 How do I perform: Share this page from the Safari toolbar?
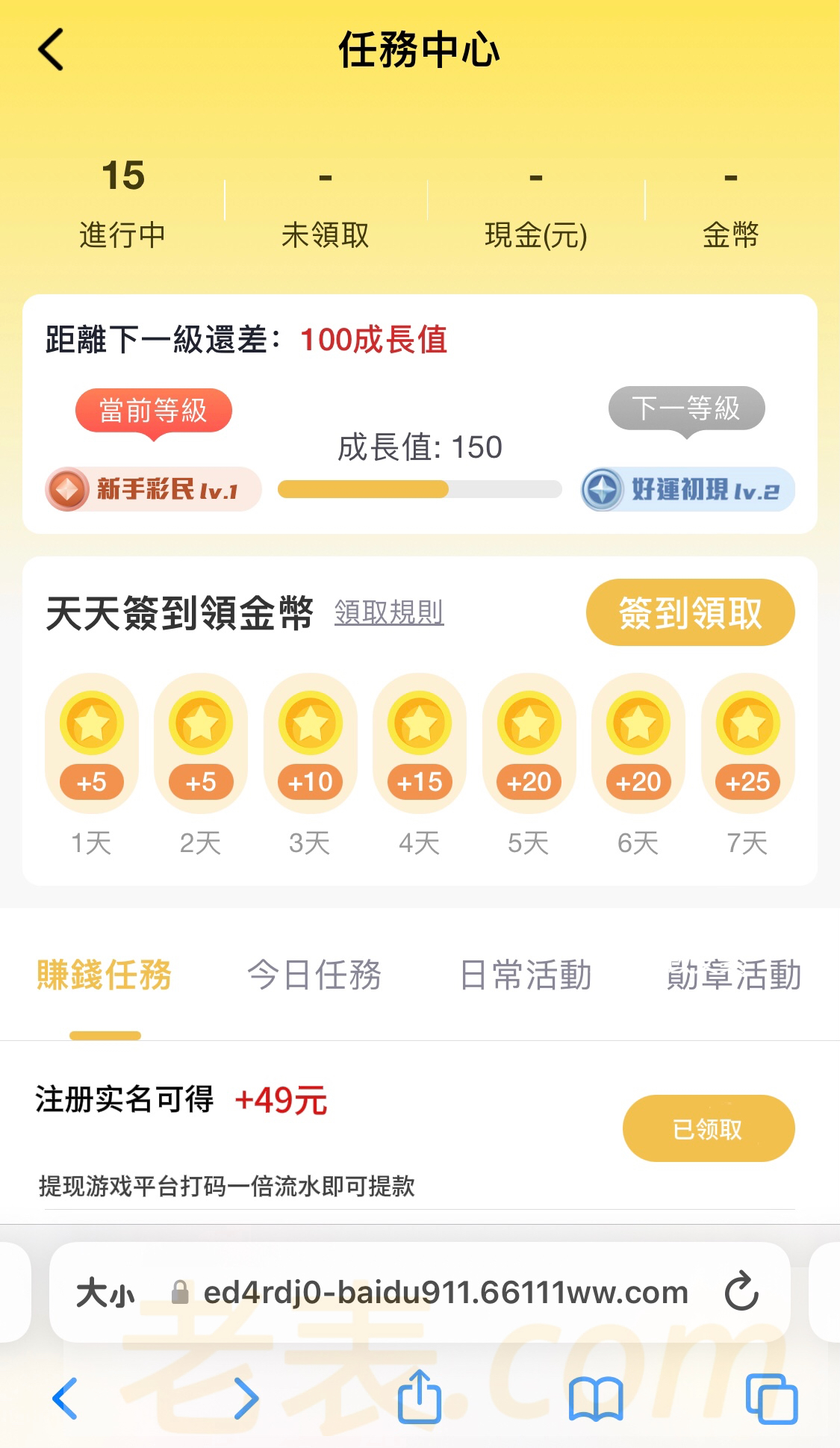(x=419, y=1396)
